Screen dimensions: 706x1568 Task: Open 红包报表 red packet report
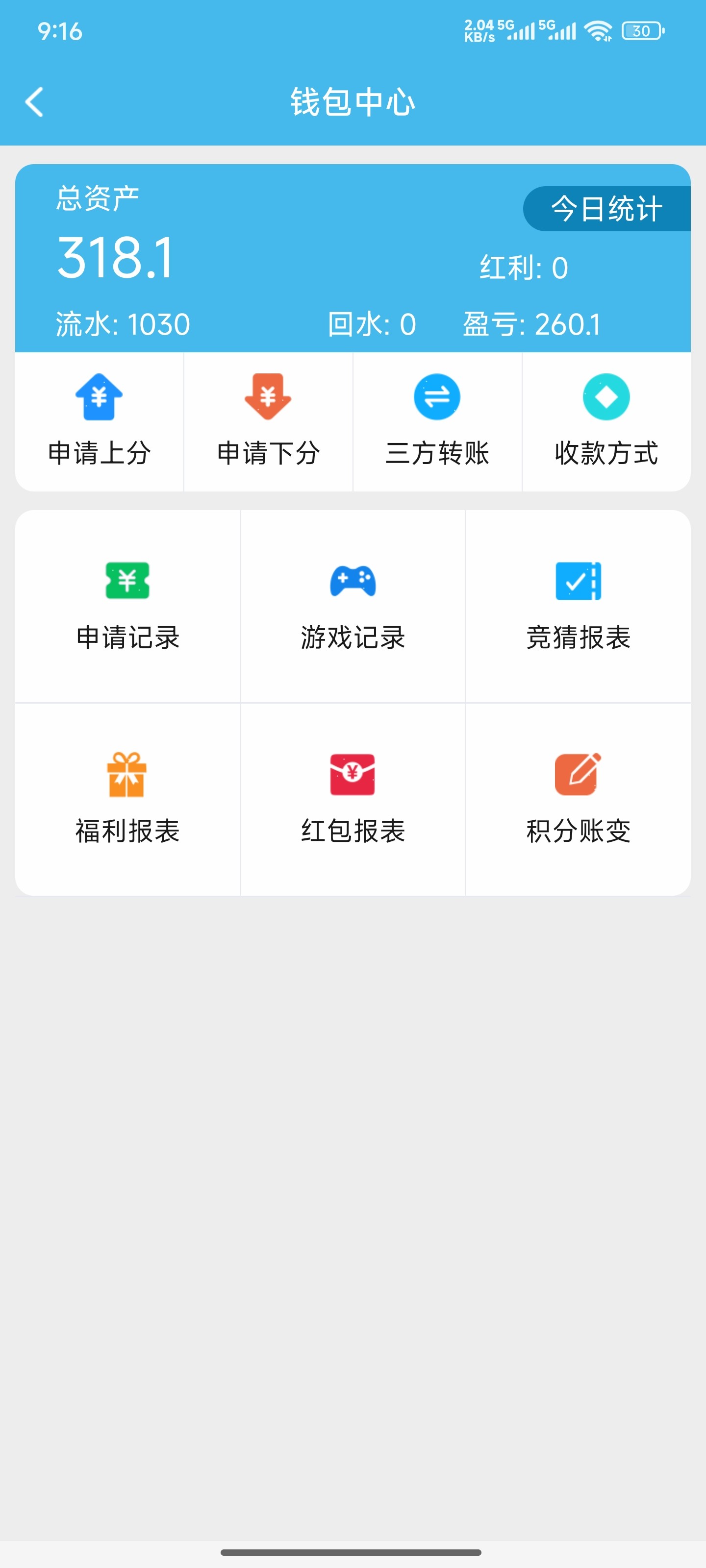353,799
